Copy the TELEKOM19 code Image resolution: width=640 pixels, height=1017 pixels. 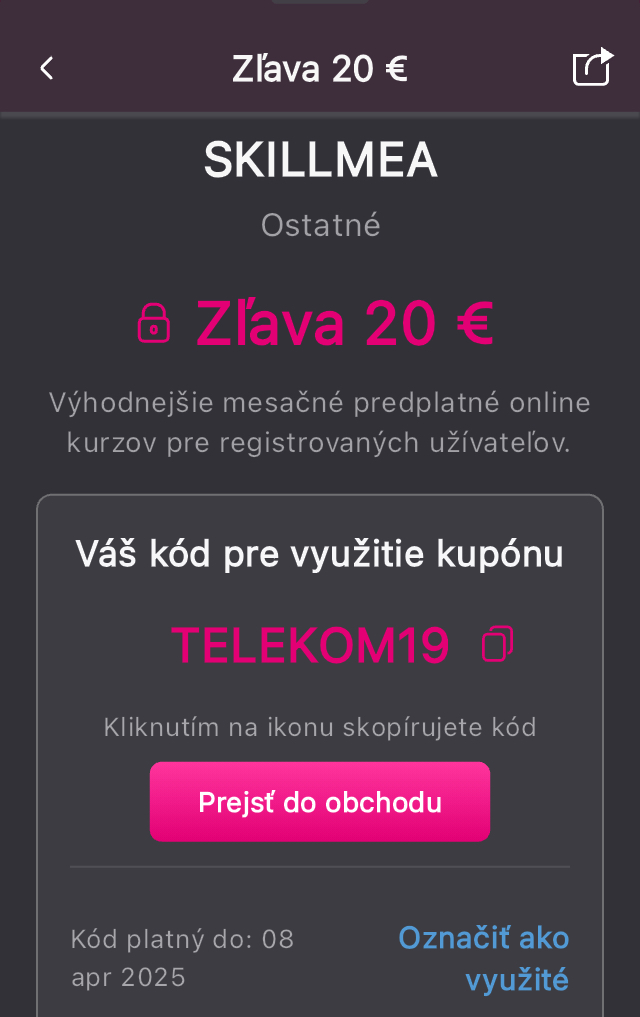pyautogui.click(x=497, y=644)
